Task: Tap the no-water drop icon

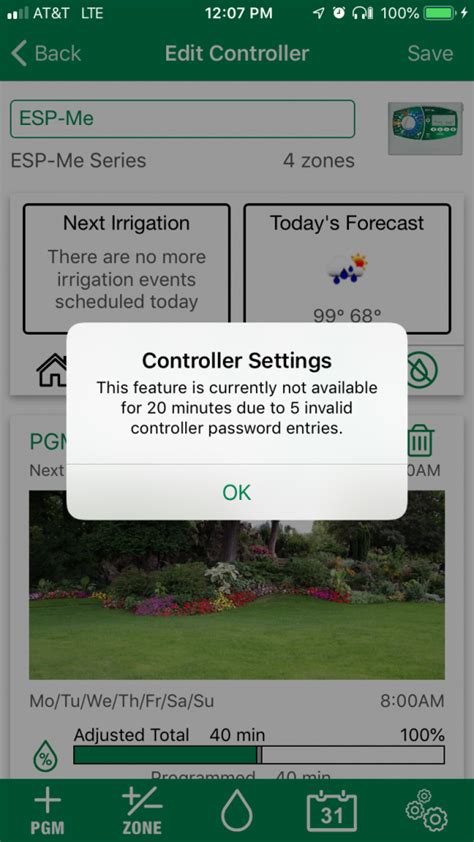Action: (422, 370)
